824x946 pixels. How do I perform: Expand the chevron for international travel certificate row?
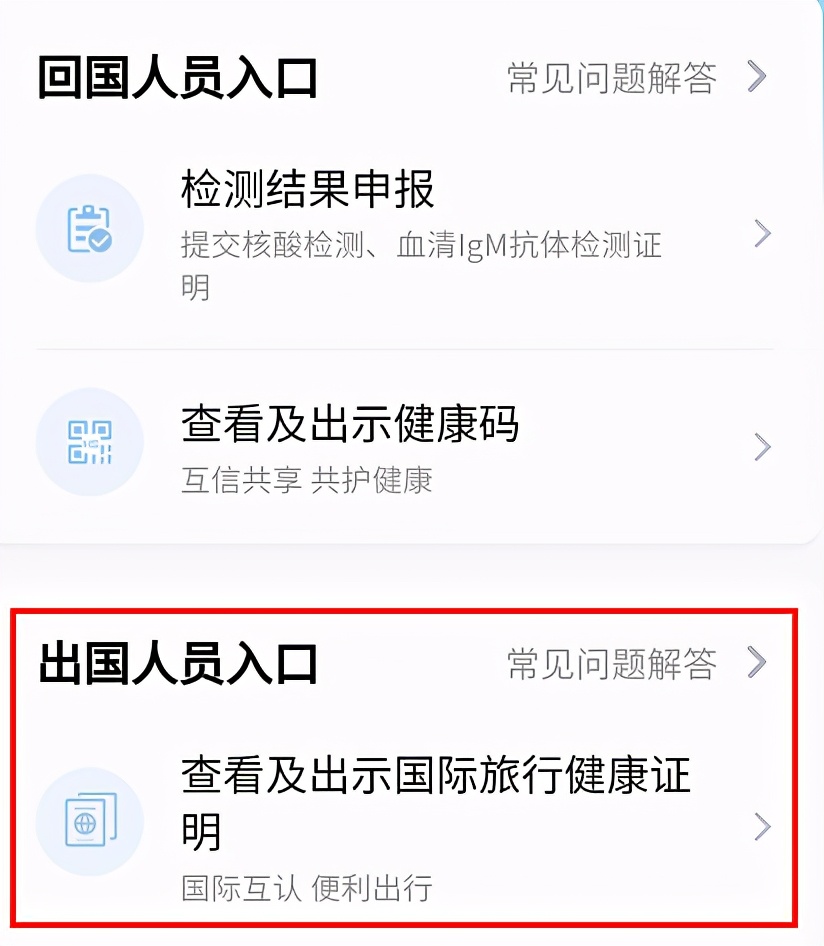pos(763,827)
